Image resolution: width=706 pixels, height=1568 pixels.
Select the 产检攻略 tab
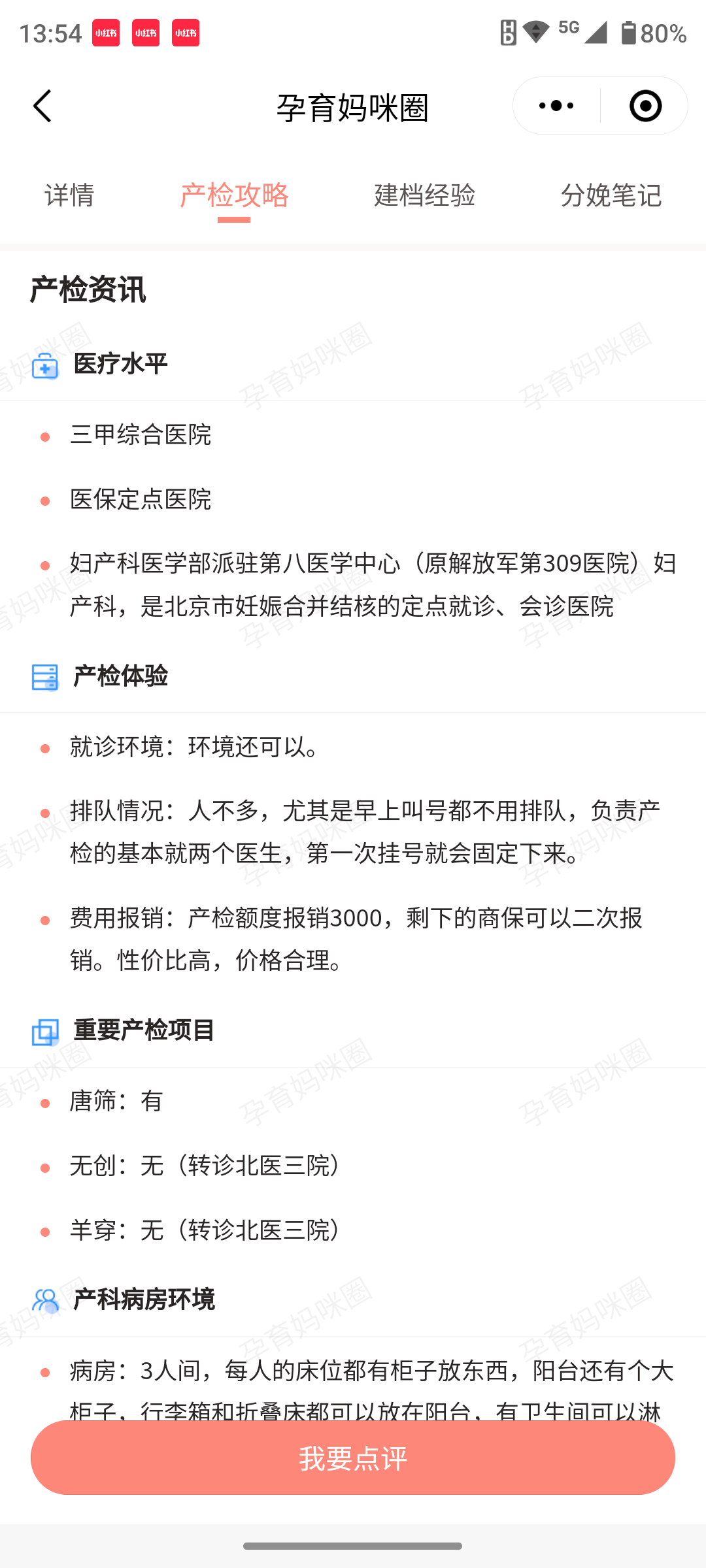234,195
